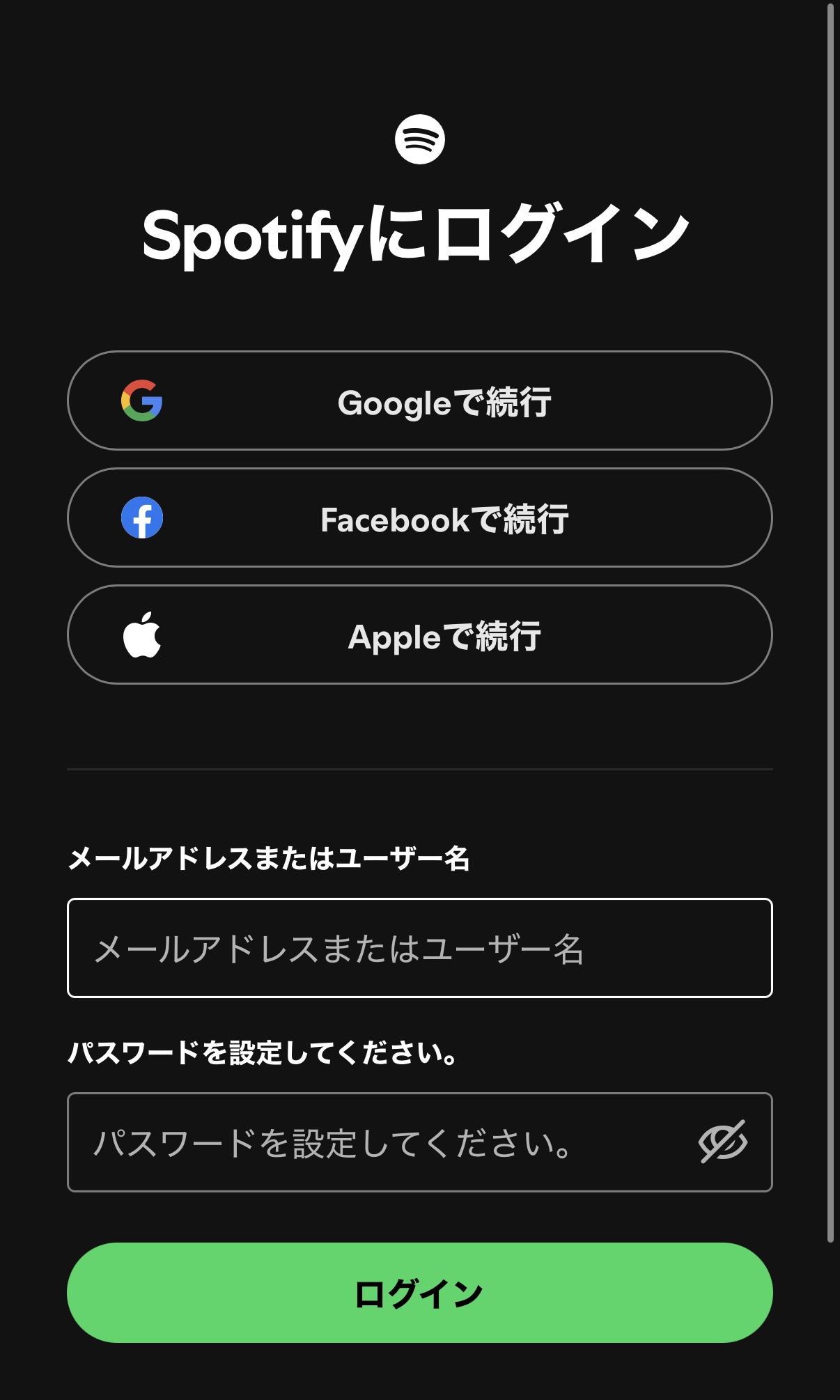Continue with Facebook via "Facebookで続行"

point(420,518)
